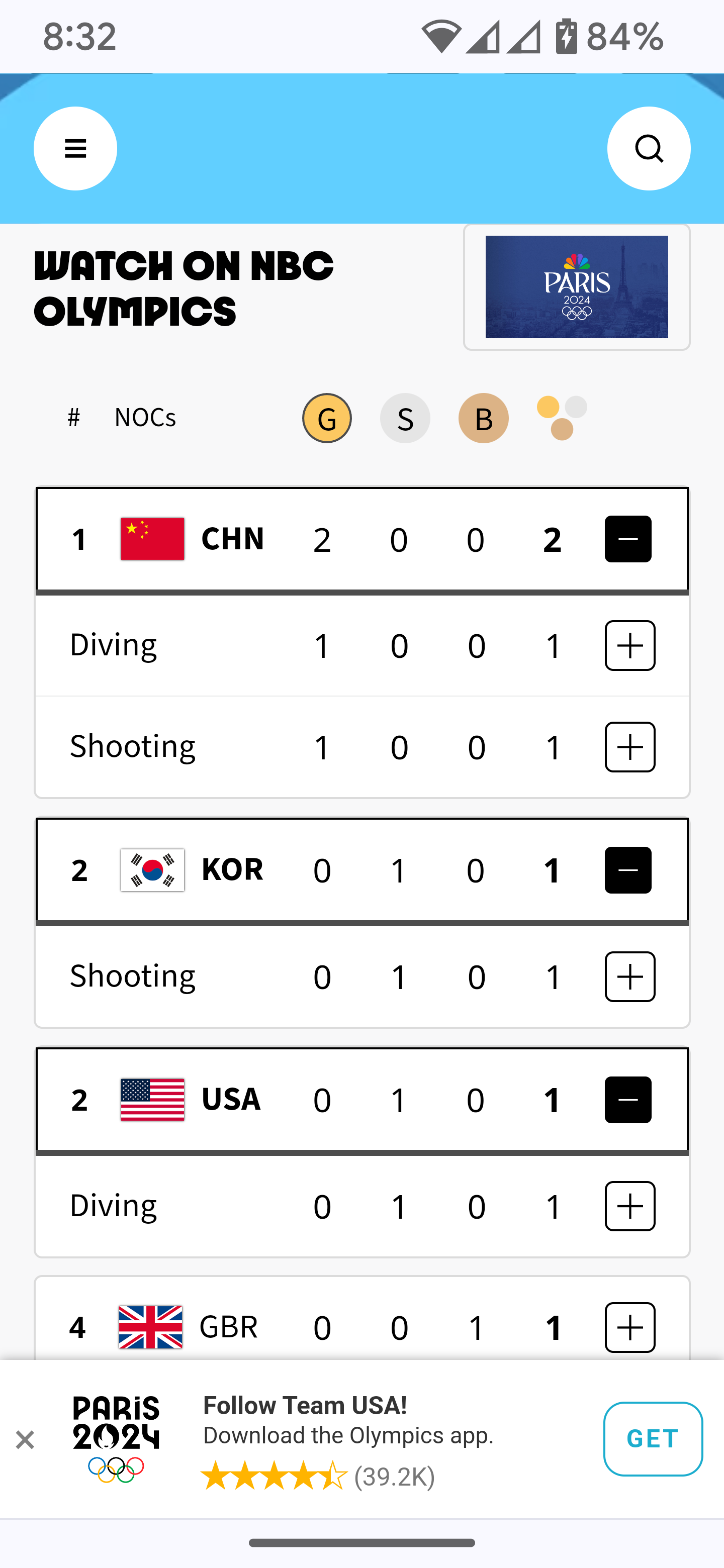Collapse the USA medal breakdown

click(x=628, y=1100)
